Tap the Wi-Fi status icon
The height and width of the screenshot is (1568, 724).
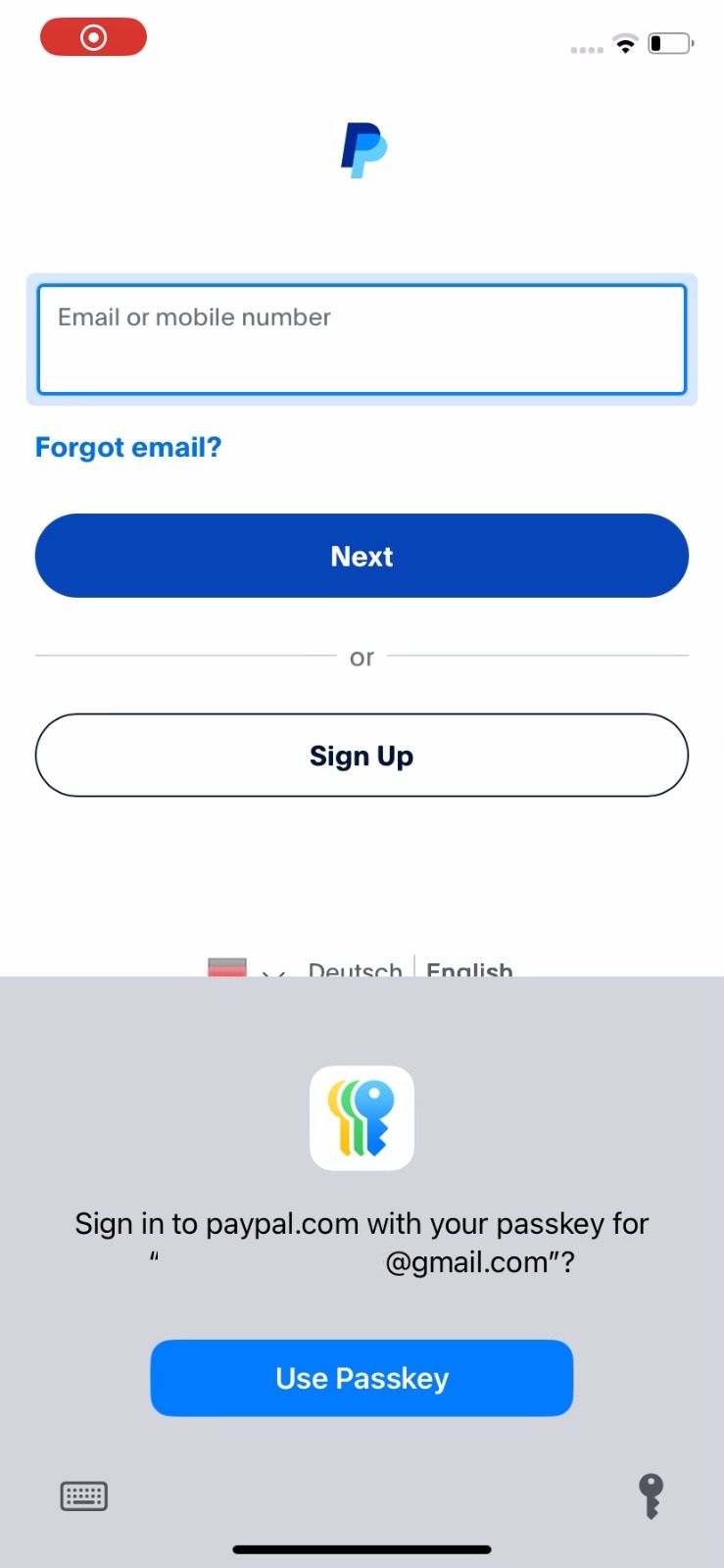pos(625,44)
